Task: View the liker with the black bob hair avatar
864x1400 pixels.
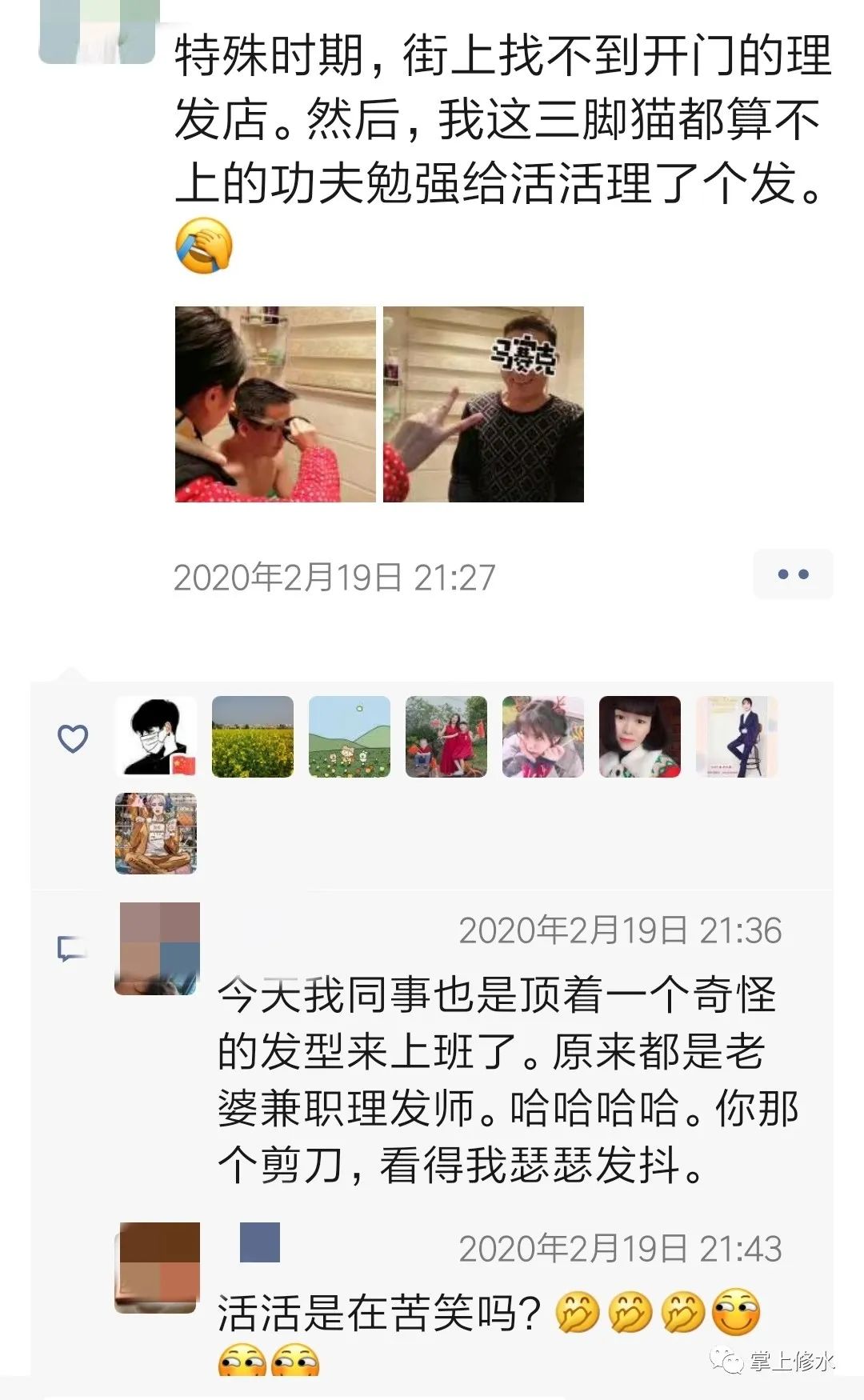Action: (640, 737)
